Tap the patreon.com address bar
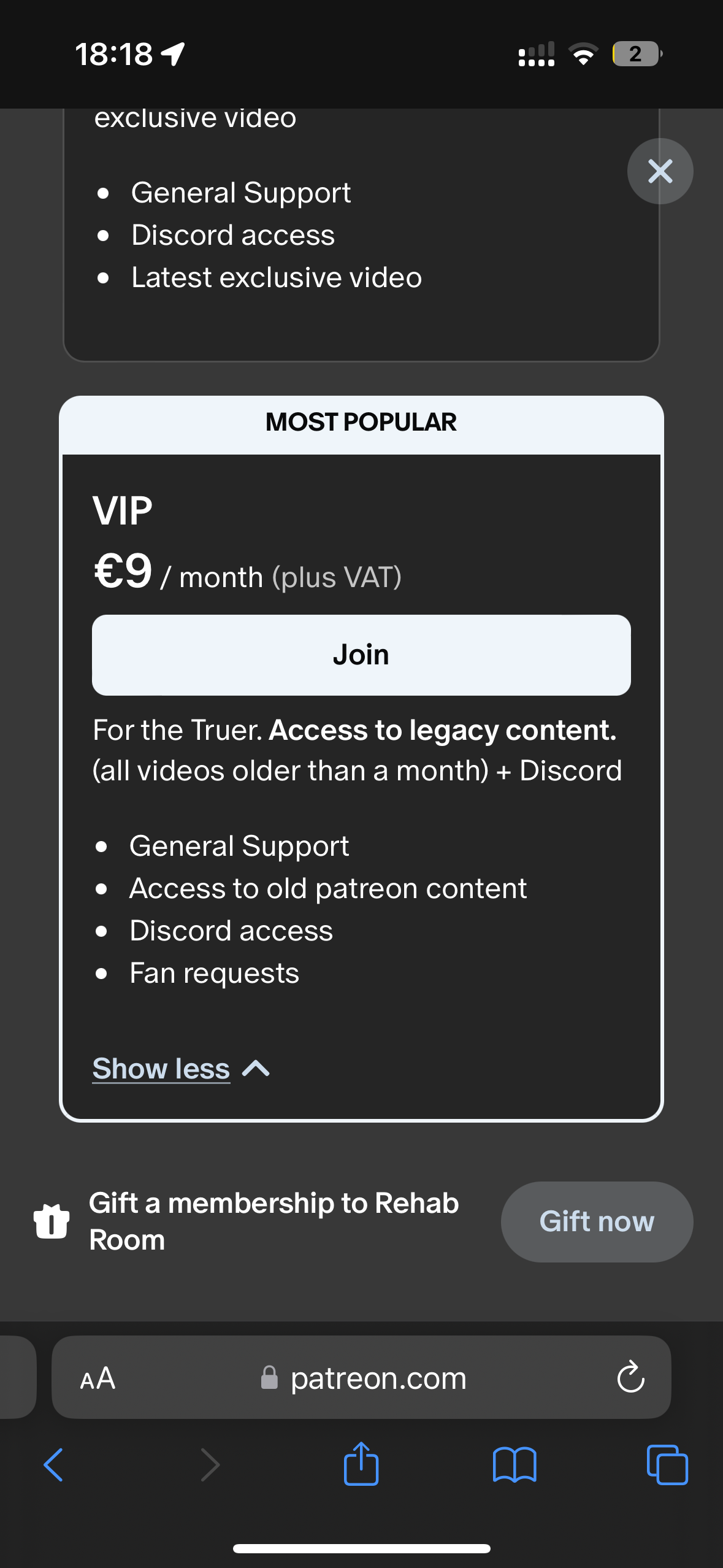Viewport: 723px width, 1568px height. (x=361, y=1377)
